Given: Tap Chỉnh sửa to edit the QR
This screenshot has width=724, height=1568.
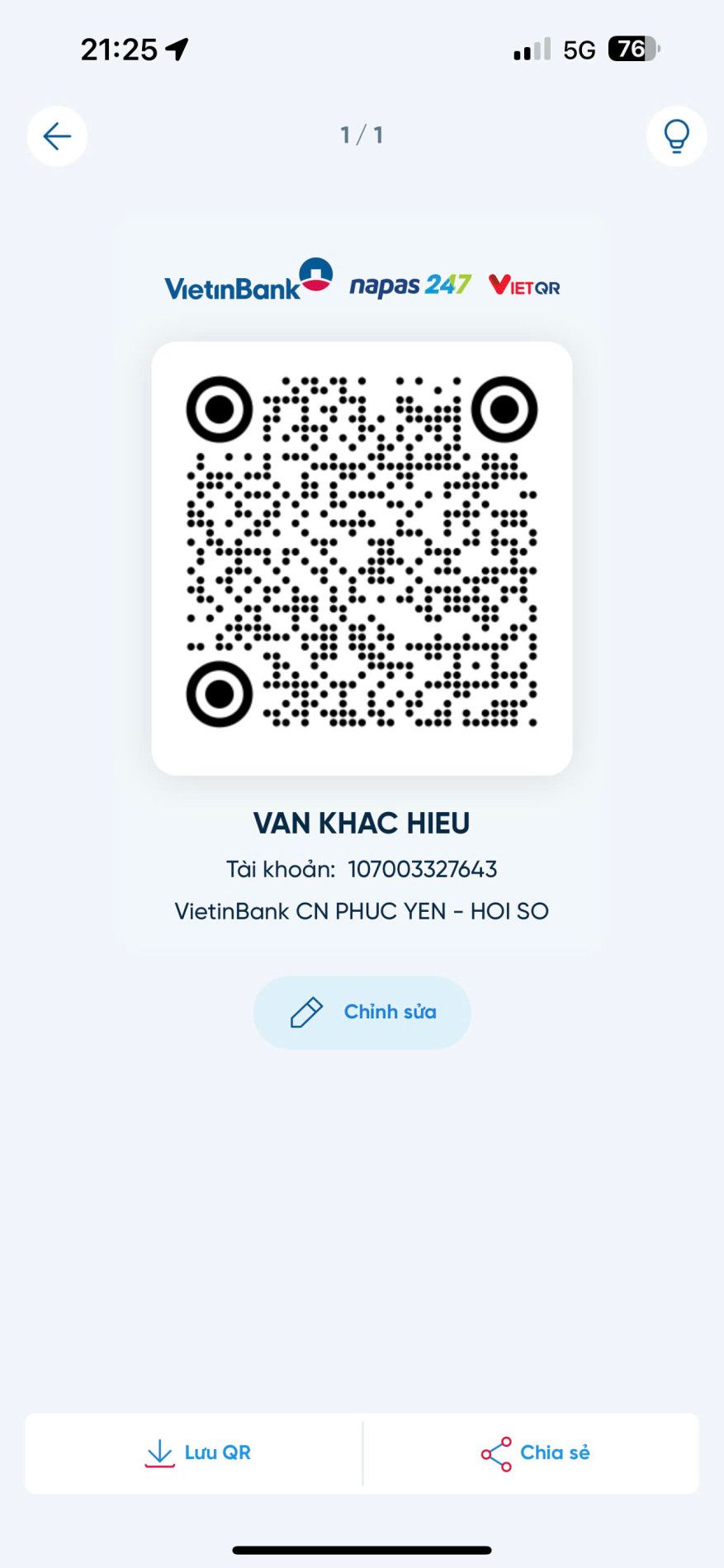Looking at the screenshot, I should [x=362, y=1013].
